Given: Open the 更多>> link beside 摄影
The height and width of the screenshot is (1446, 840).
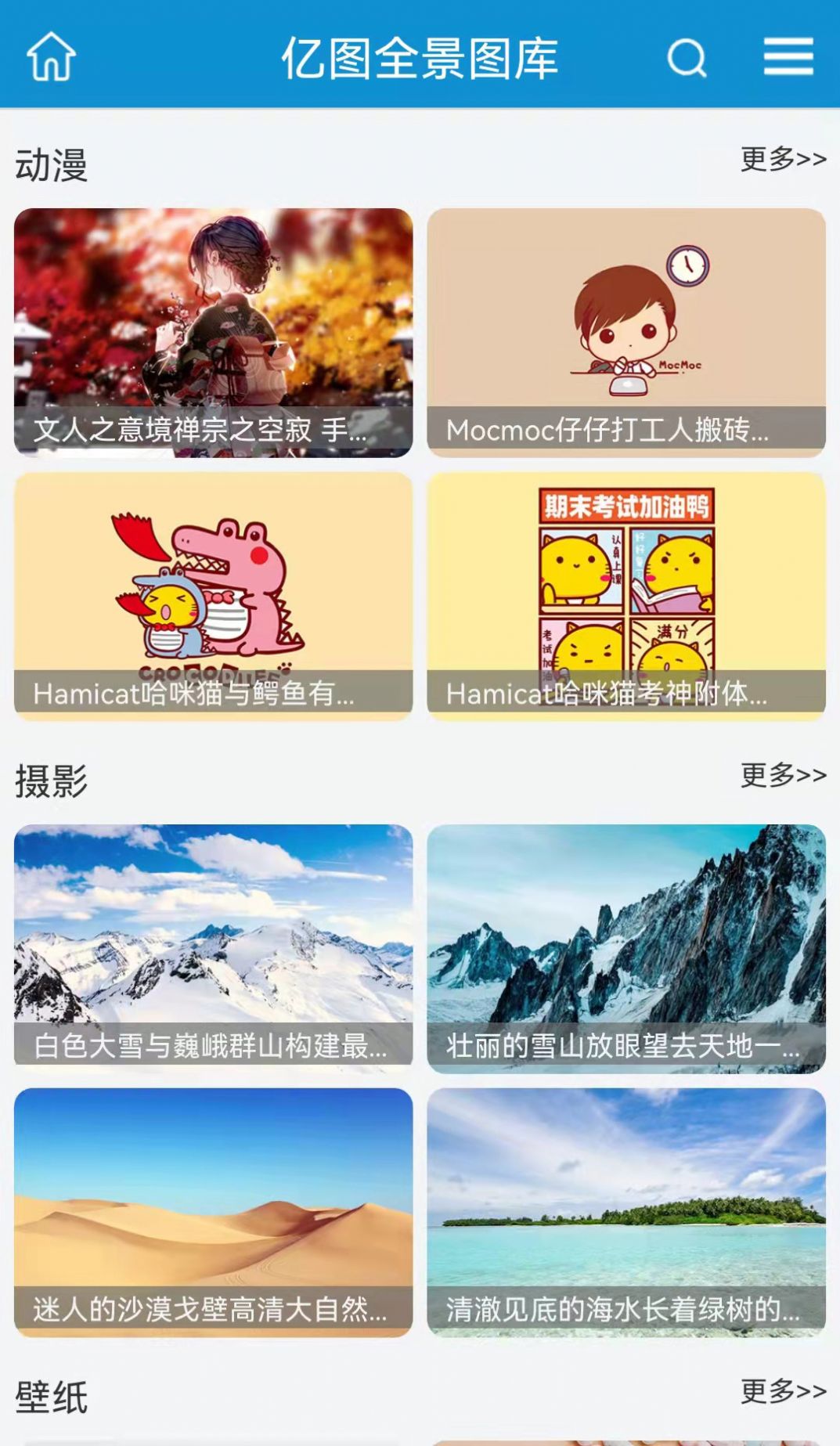Looking at the screenshot, I should (x=781, y=774).
